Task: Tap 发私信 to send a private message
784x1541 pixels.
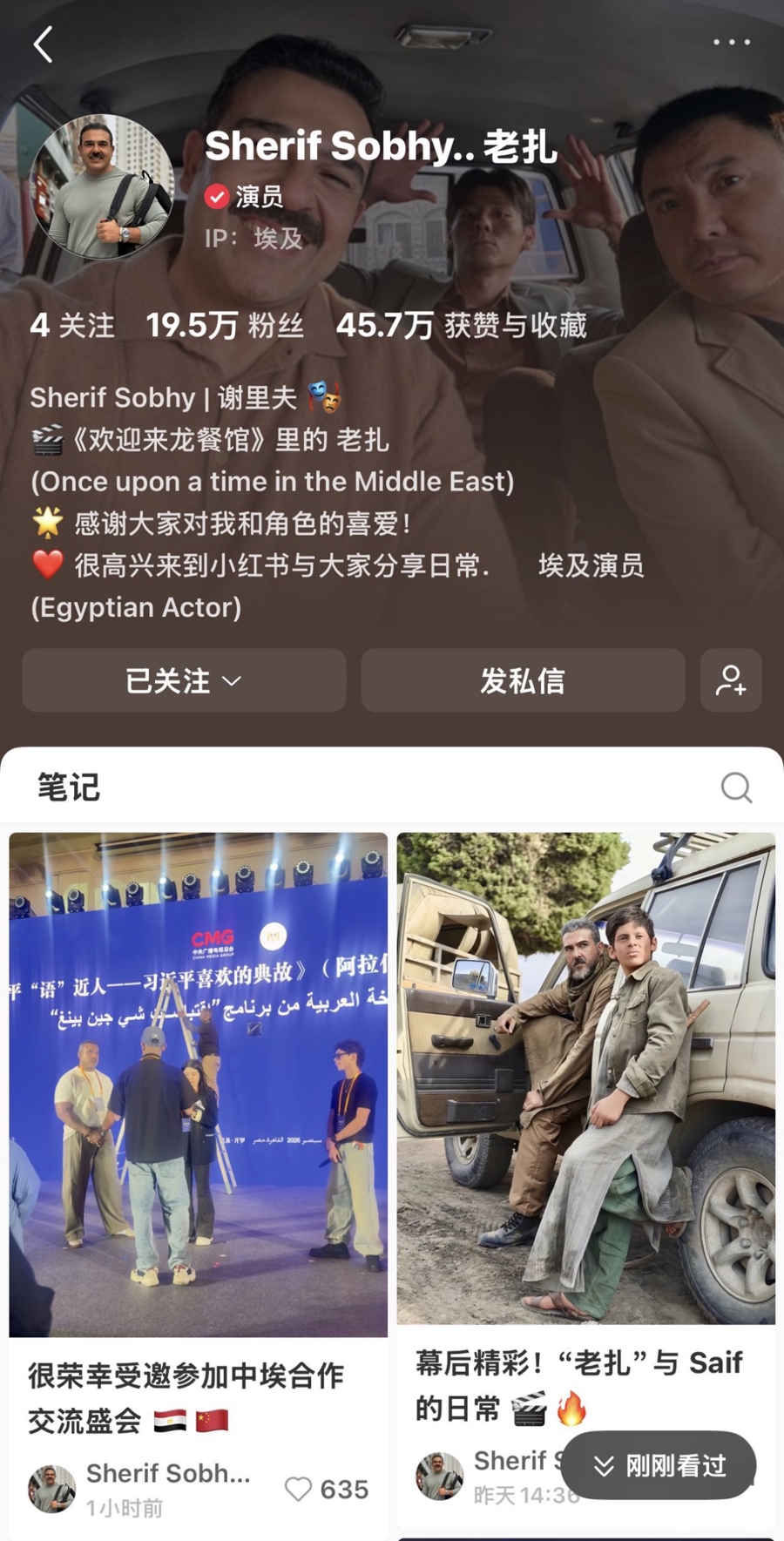Action: (523, 680)
